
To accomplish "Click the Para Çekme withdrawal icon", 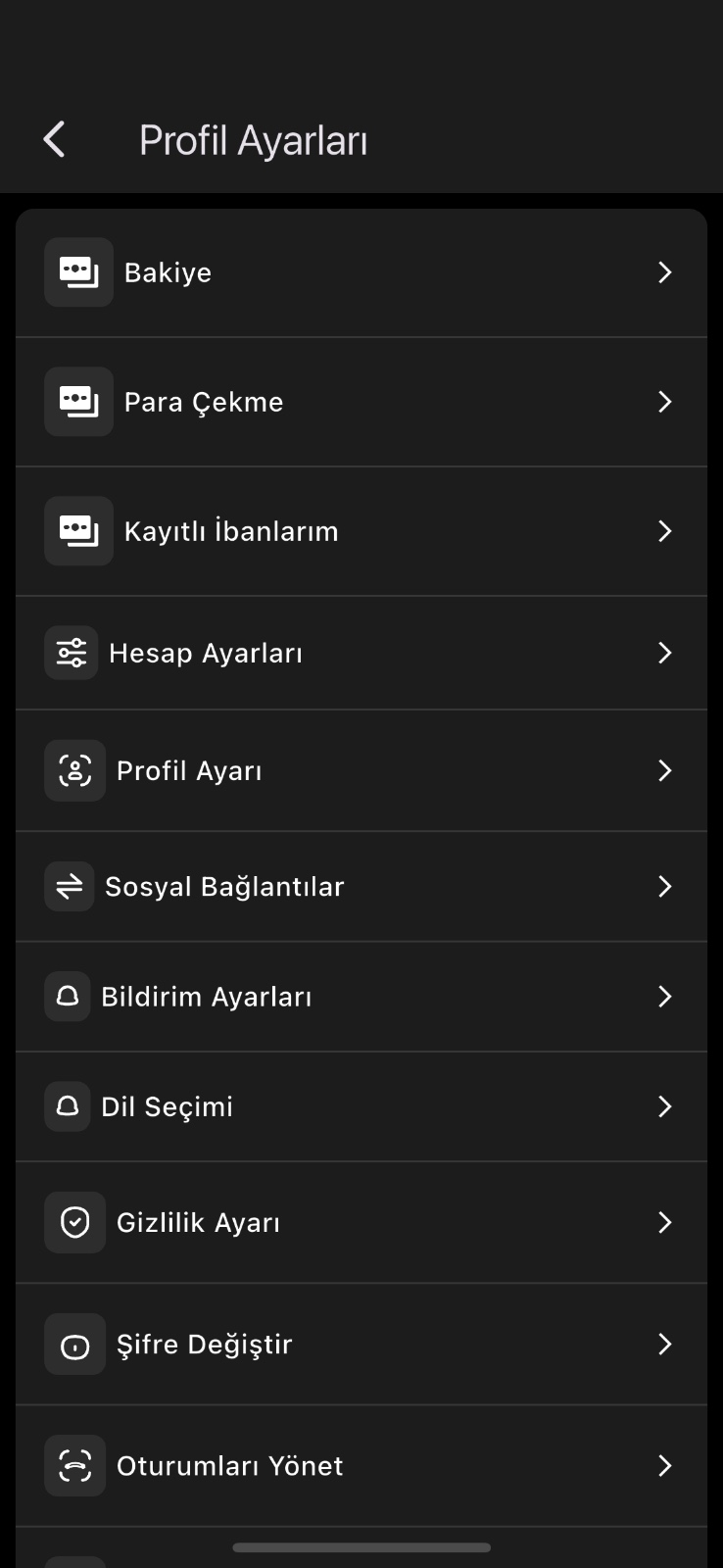I will (78, 402).
